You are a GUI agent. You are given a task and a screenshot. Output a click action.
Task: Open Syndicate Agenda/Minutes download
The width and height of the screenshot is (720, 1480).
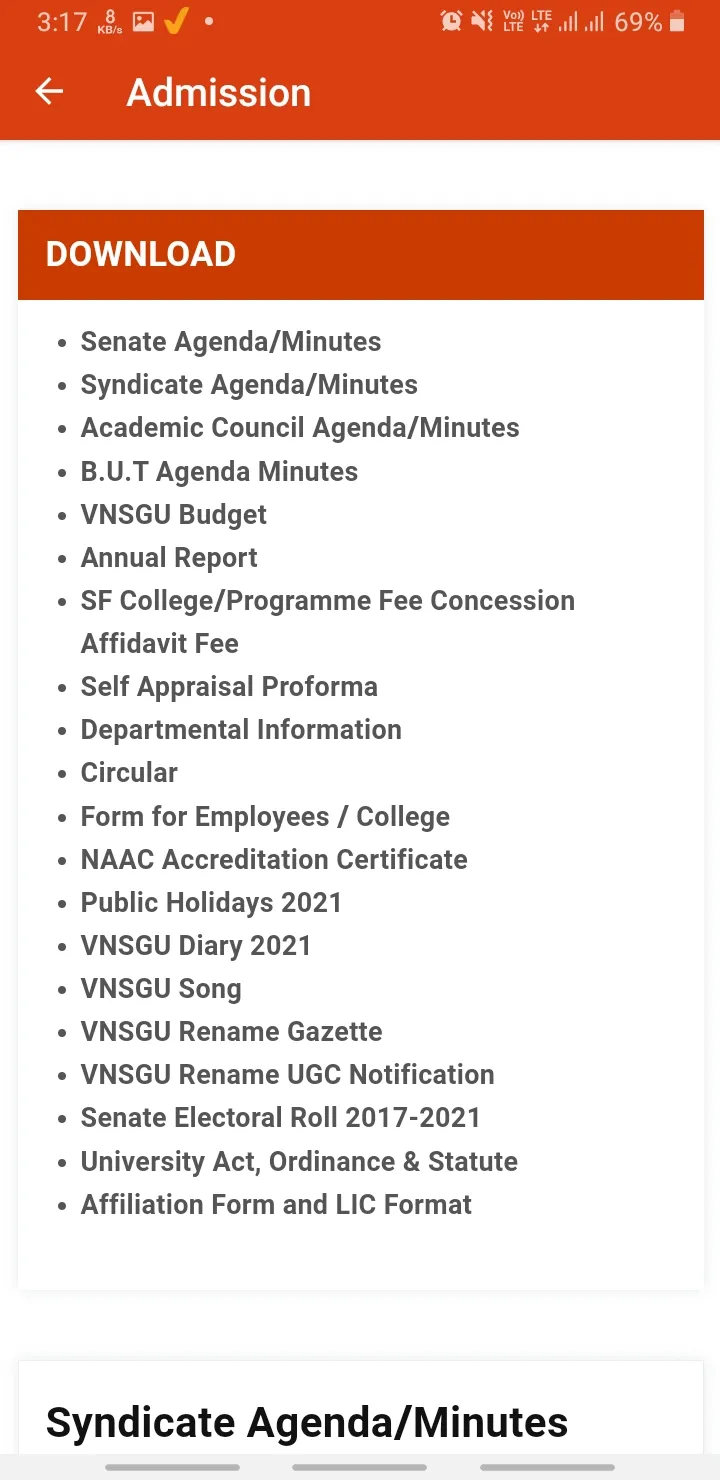pyautogui.click(x=249, y=384)
